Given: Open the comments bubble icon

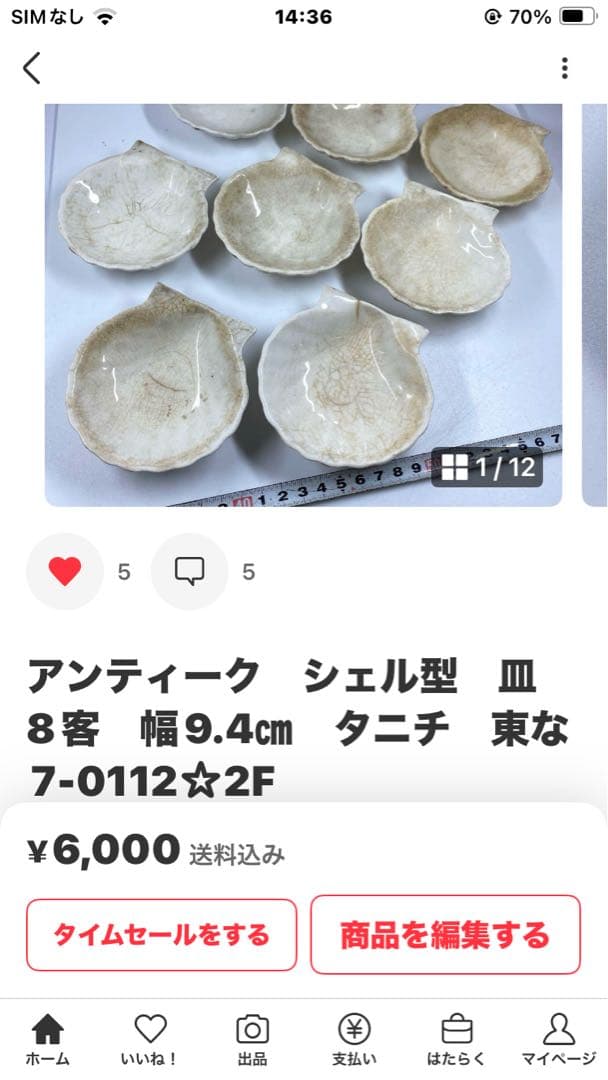Looking at the screenshot, I should point(189,572).
